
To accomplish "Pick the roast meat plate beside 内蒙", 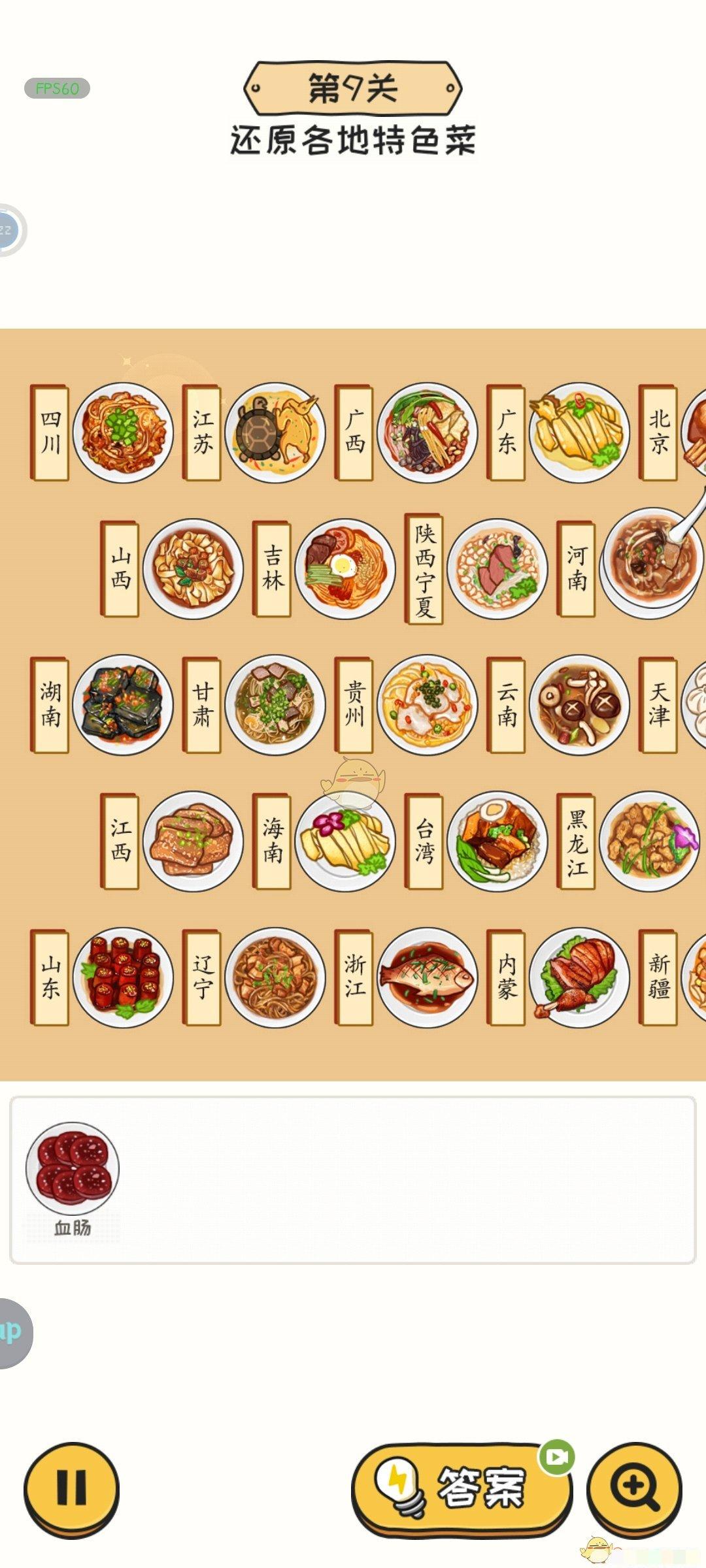I will (x=579, y=977).
